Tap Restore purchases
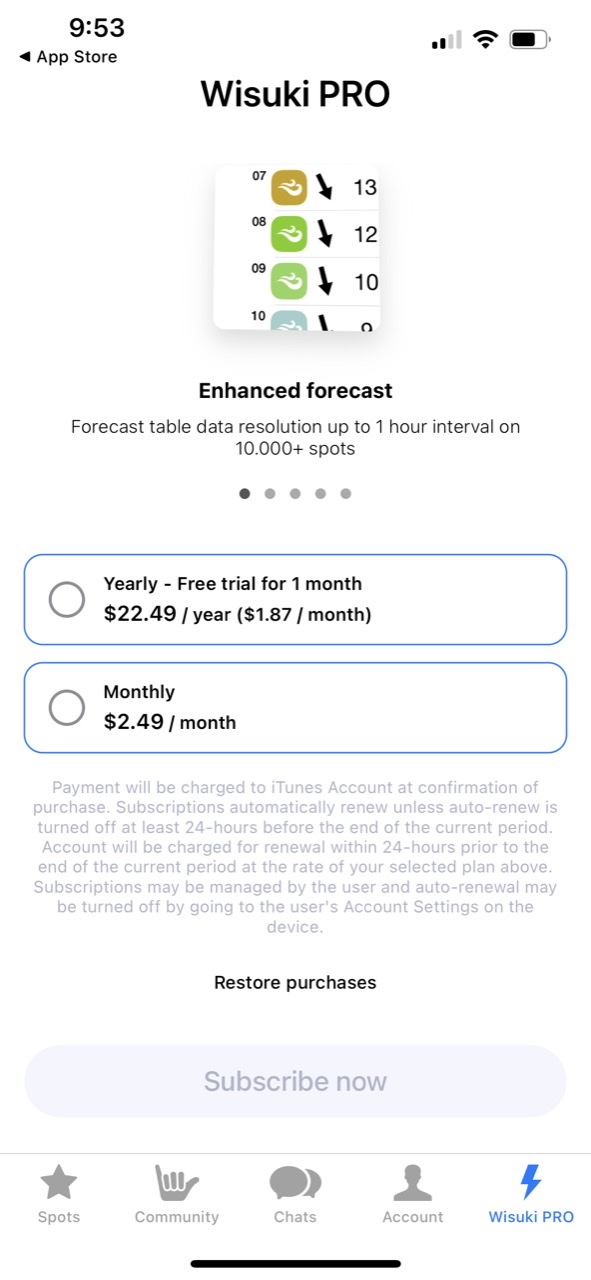 point(295,982)
